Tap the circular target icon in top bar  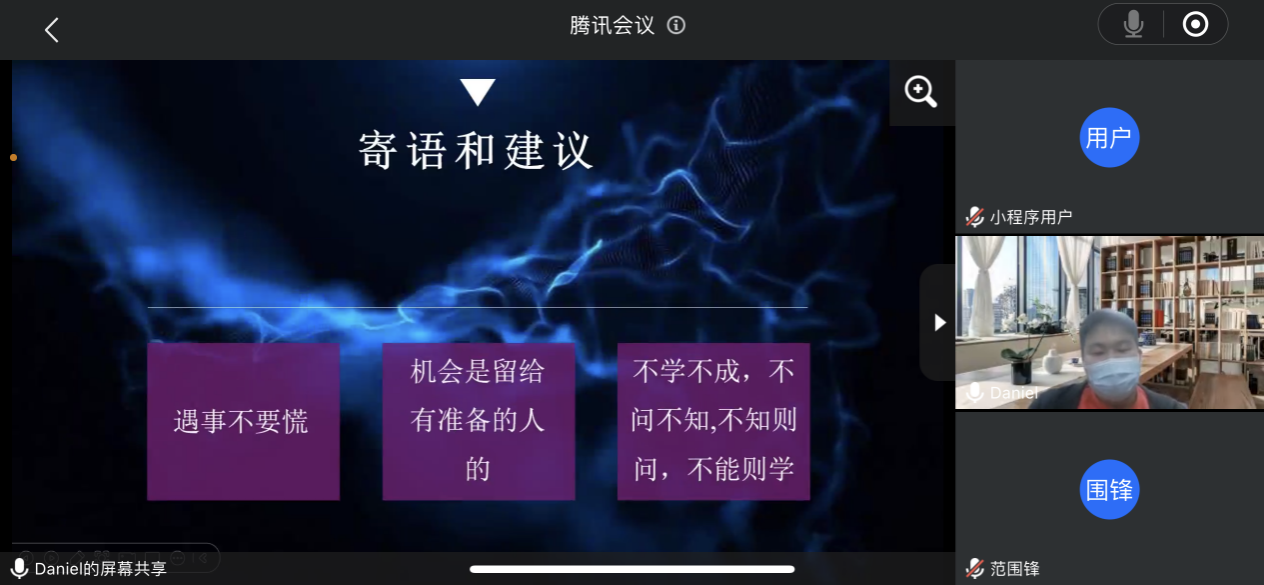click(x=1195, y=25)
